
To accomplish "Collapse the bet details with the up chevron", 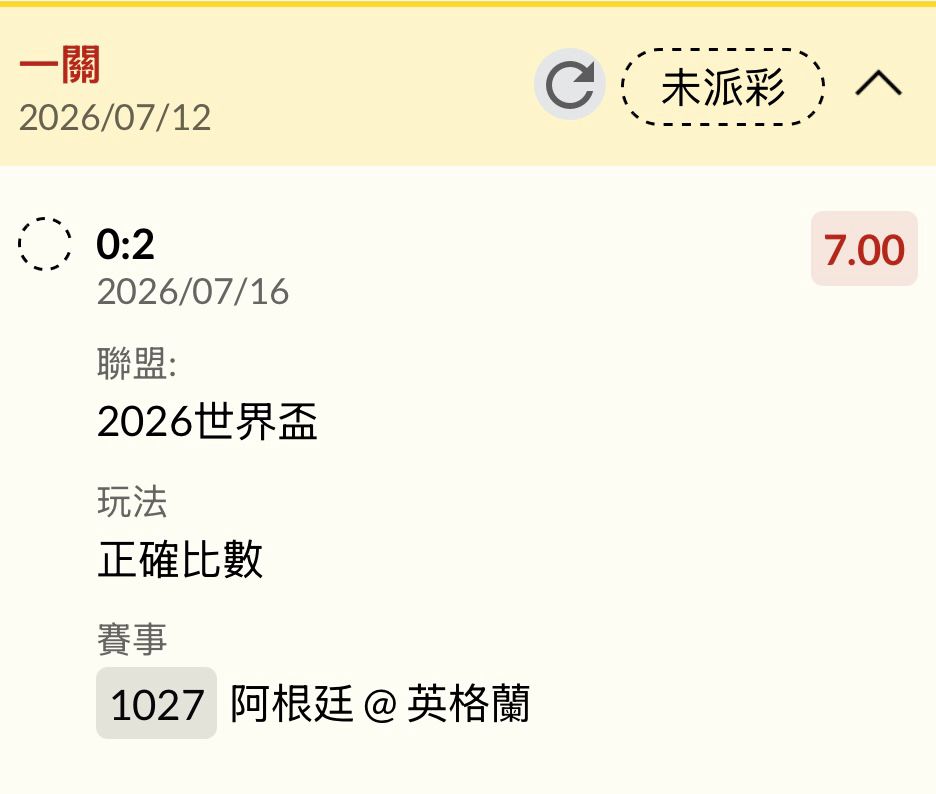I will 878,83.
